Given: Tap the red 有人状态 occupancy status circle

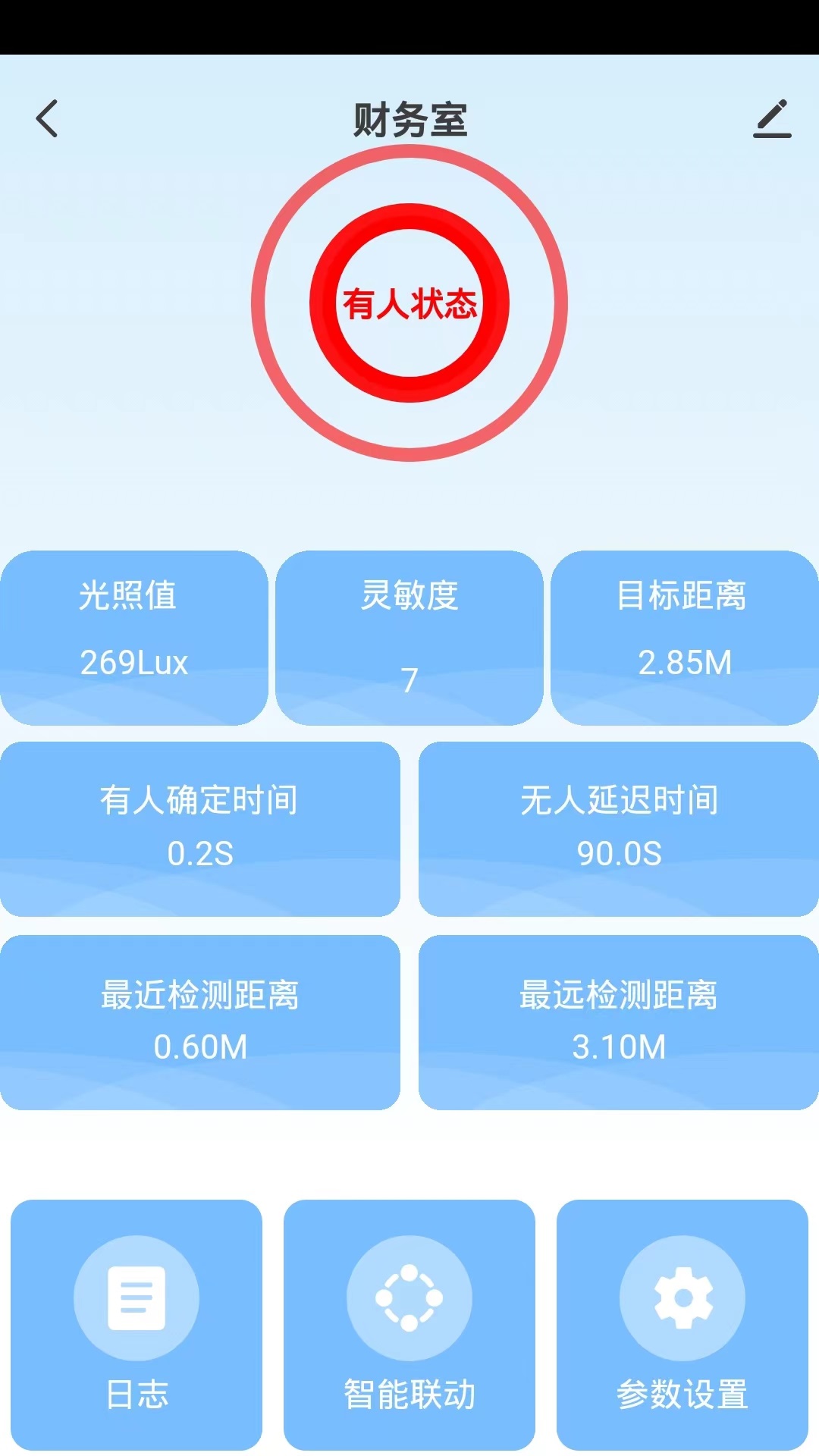Looking at the screenshot, I should (409, 302).
